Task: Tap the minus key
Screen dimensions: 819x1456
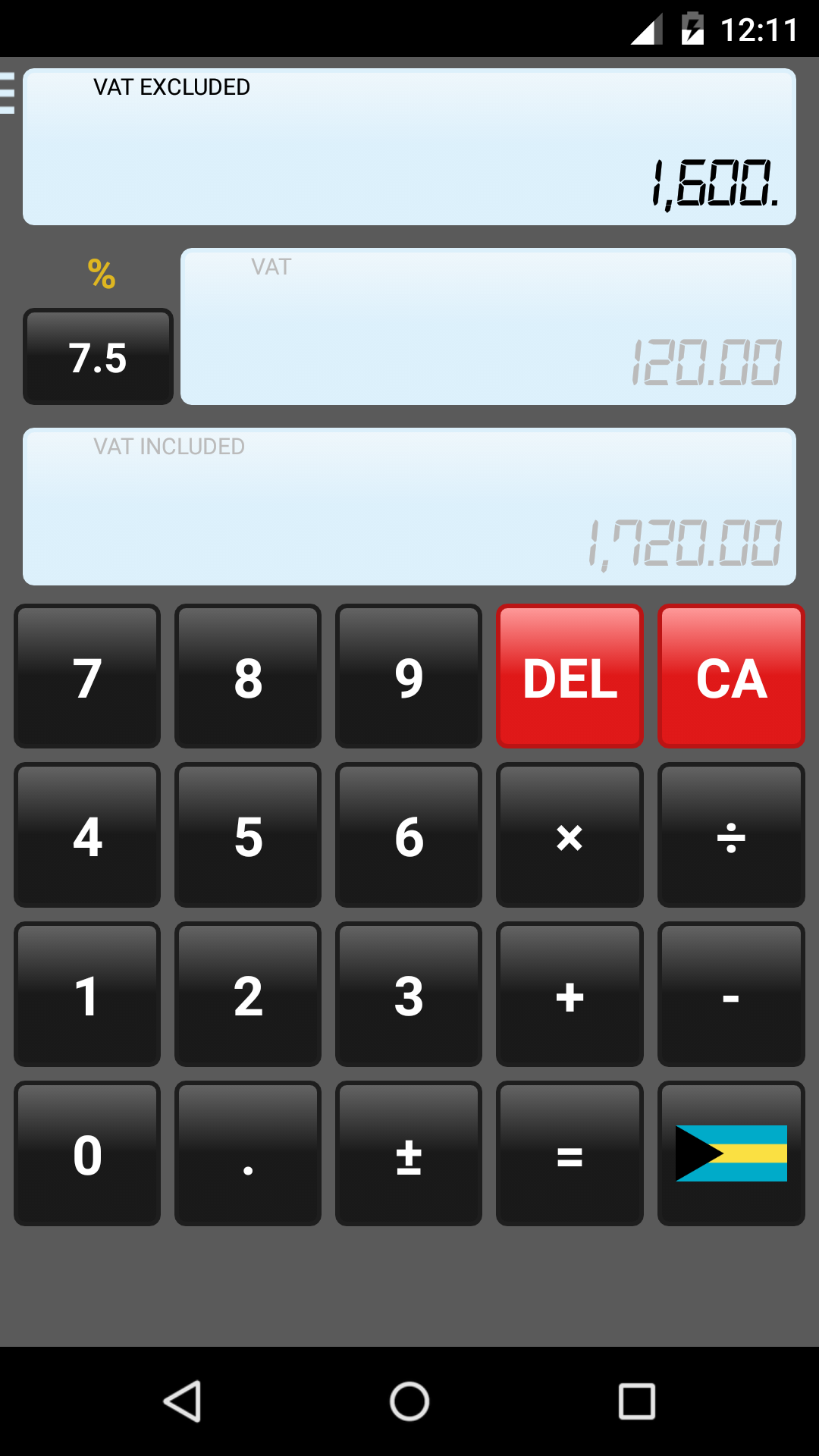Action: (731, 995)
